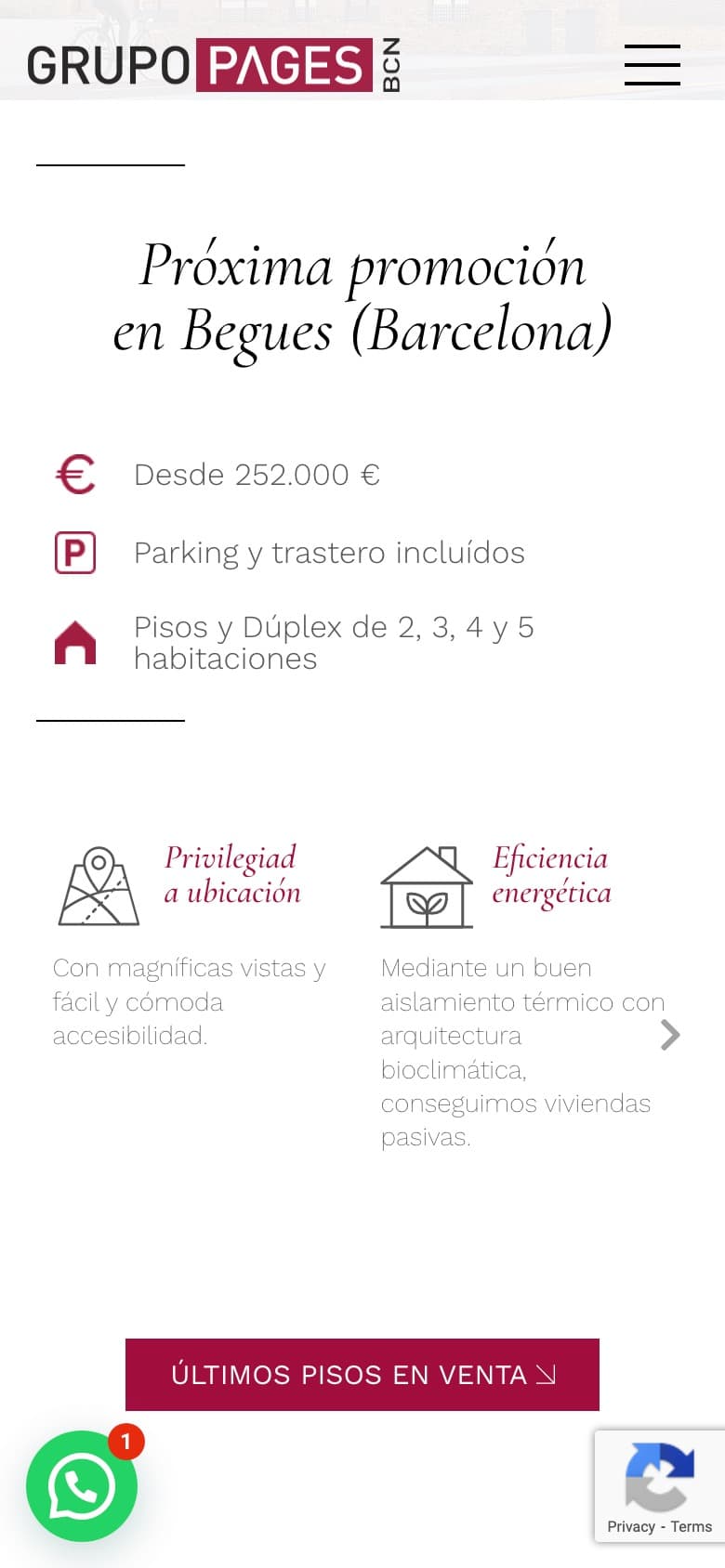
Task: Start a WhatsApp chat
Action: tap(82, 1486)
